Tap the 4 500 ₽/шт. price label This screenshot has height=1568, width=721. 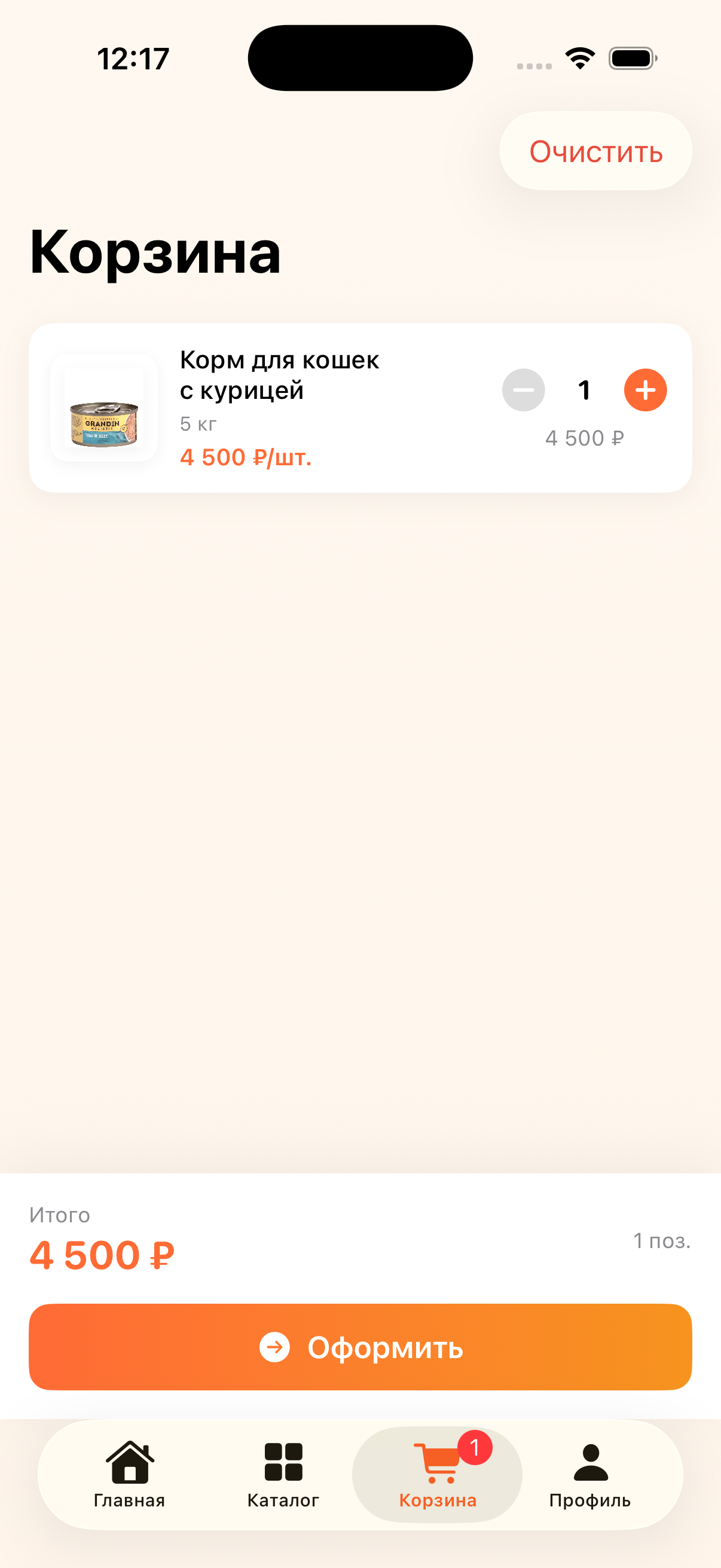tap(245, 457)
